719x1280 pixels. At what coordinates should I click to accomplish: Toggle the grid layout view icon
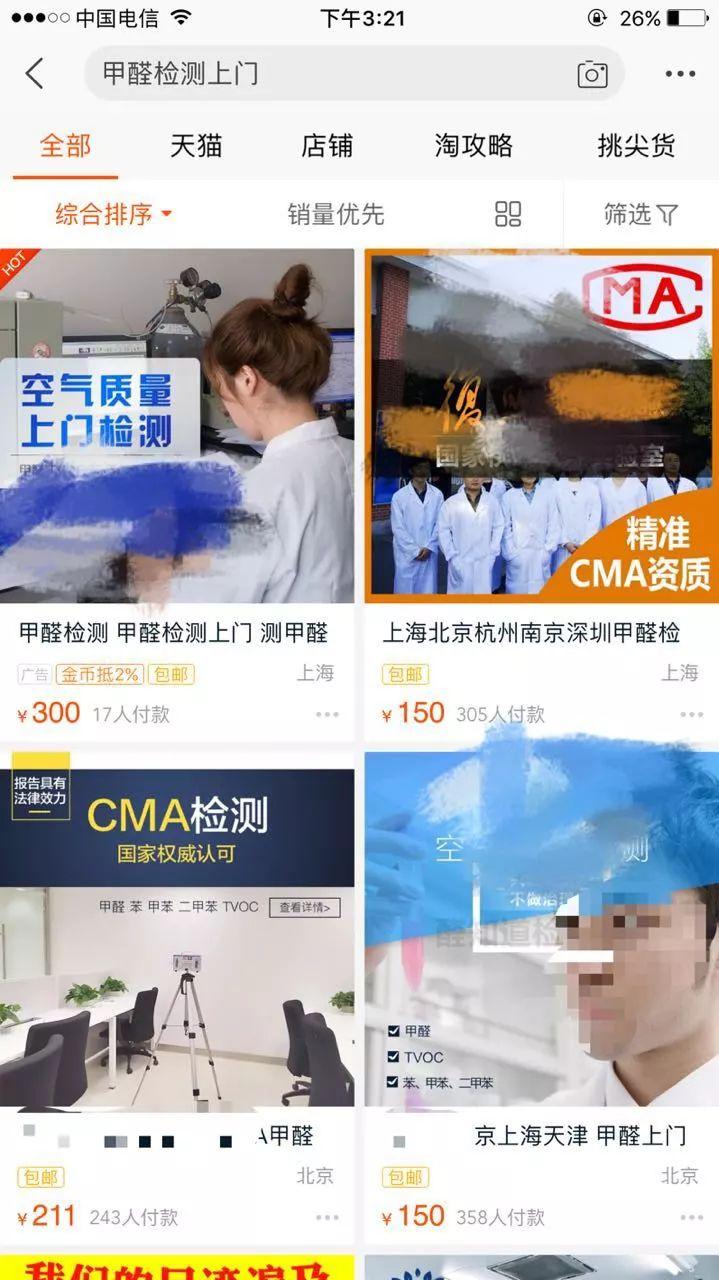(508, 214)
